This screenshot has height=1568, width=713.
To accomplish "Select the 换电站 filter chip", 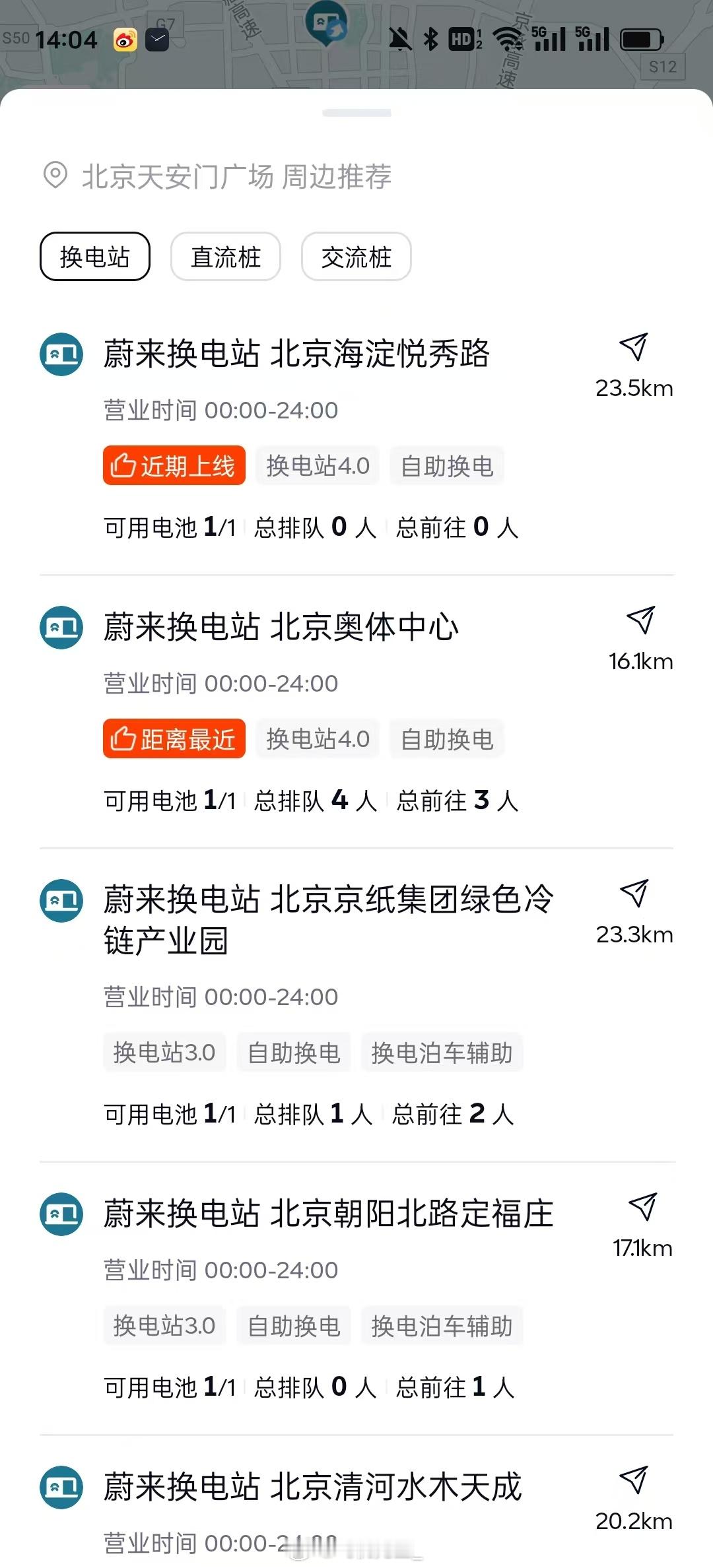I will 95,257.
